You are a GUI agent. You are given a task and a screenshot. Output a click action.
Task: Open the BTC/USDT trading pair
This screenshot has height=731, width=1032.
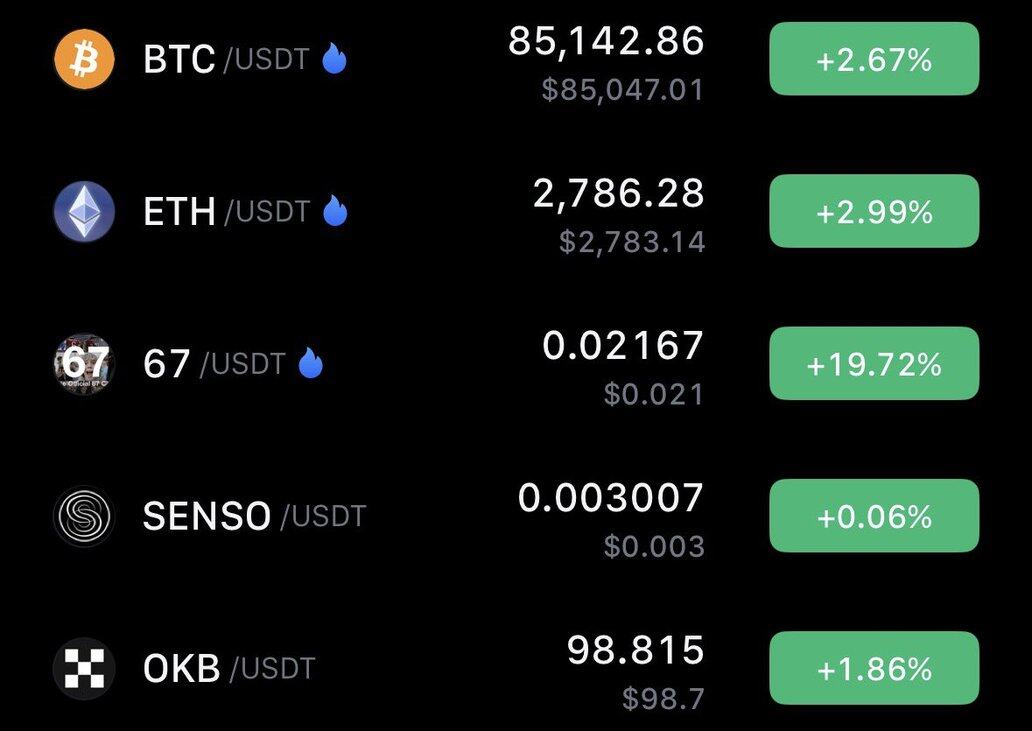[x=180, y=60]
